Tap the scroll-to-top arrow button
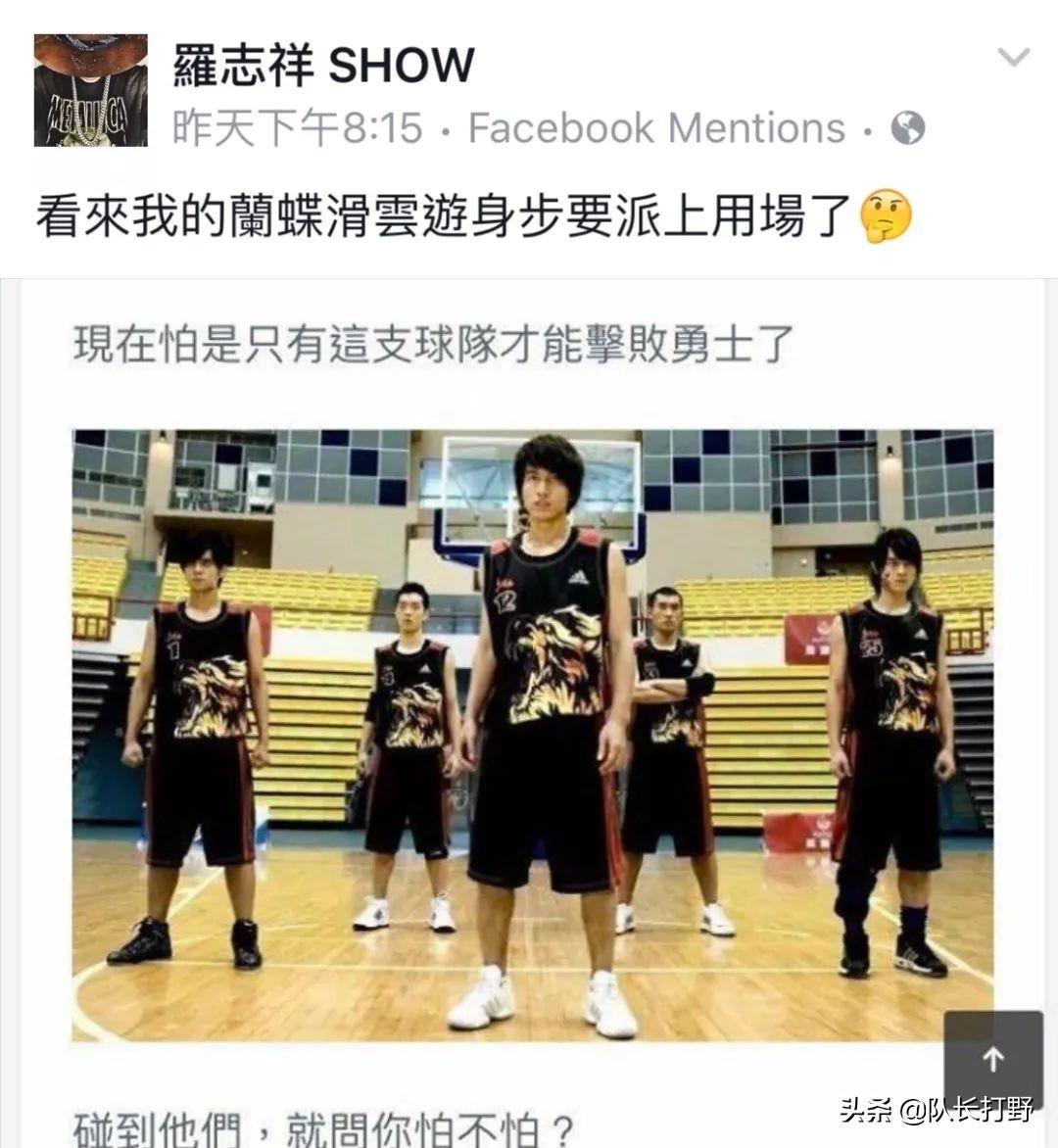1058x1148 pixels. pos(993,1059)
